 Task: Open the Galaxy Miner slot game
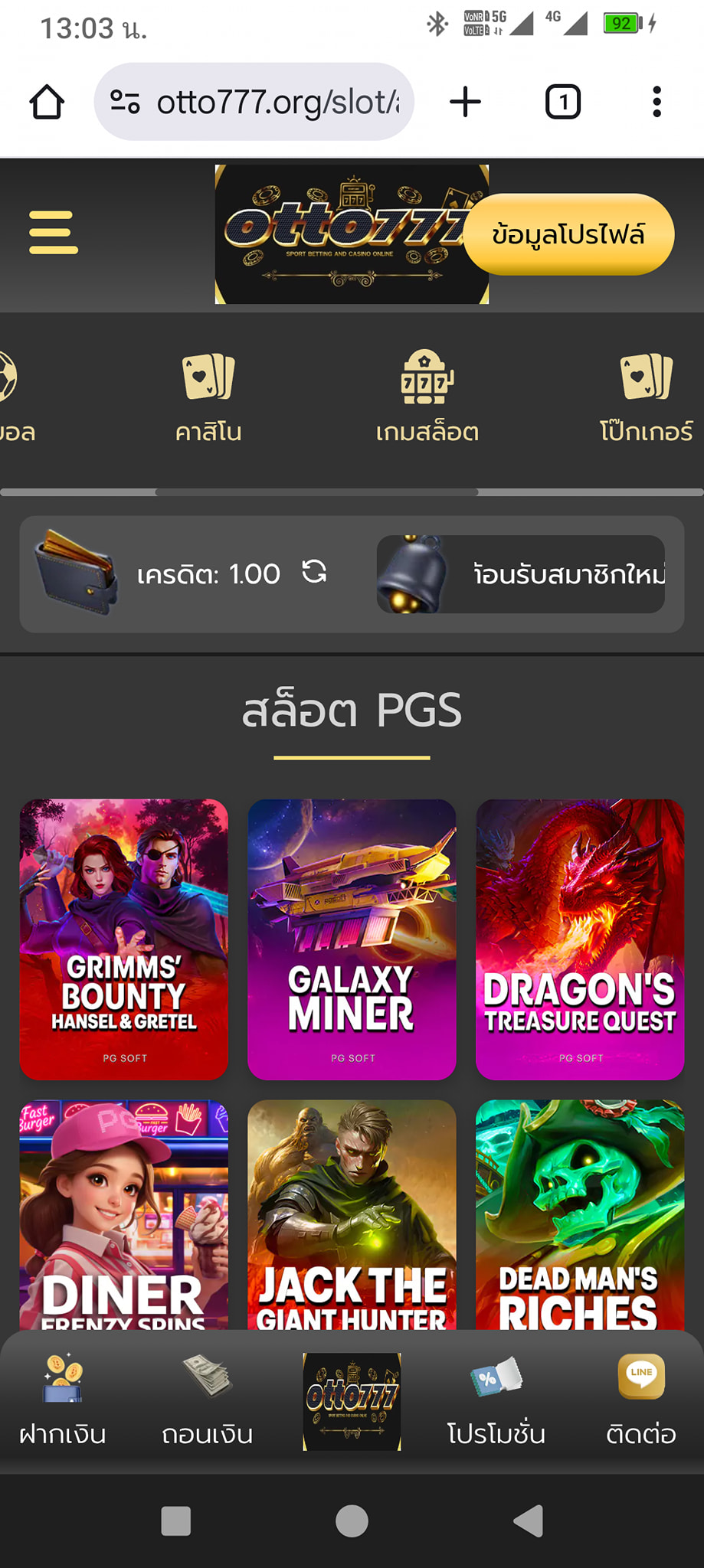click(352, 939)
